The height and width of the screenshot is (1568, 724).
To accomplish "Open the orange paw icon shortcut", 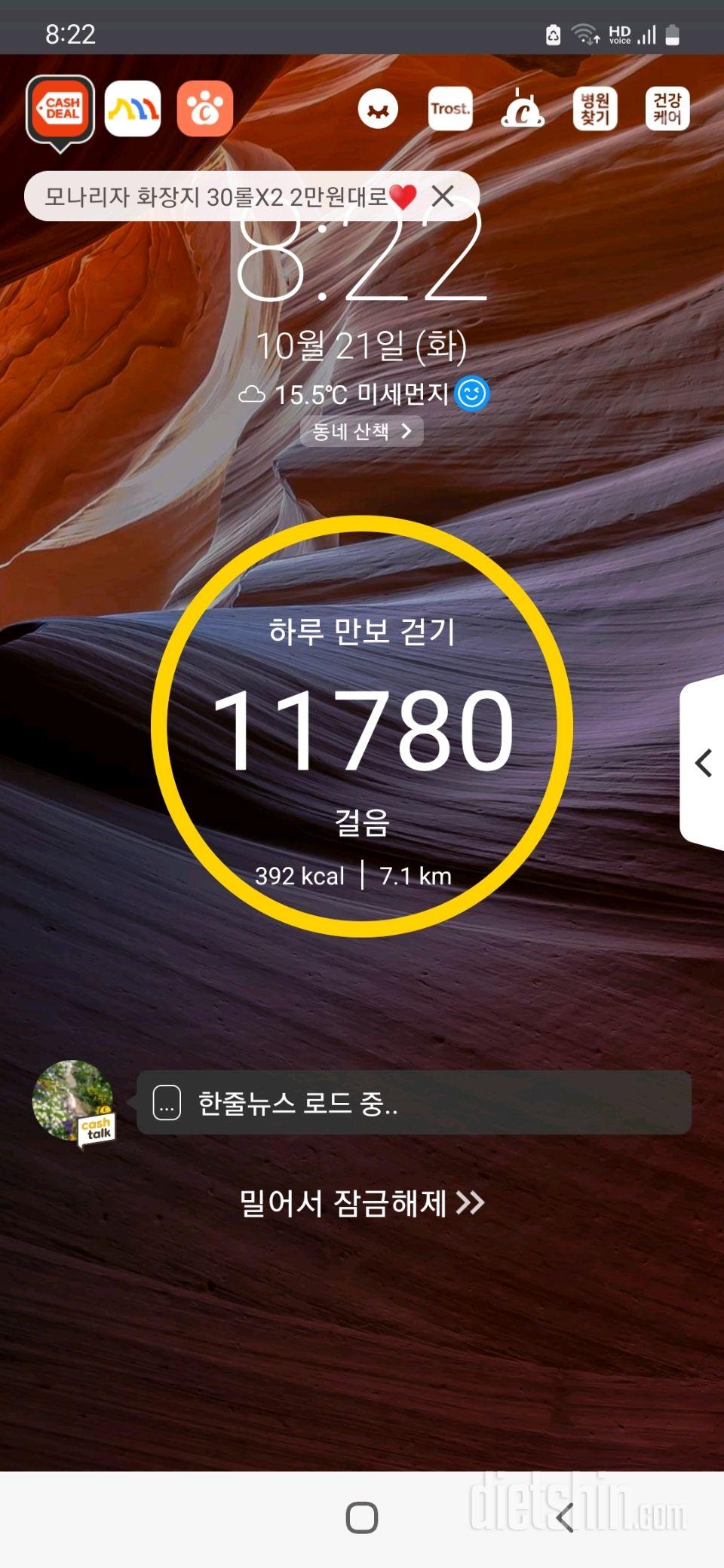I will coord(204,109).
